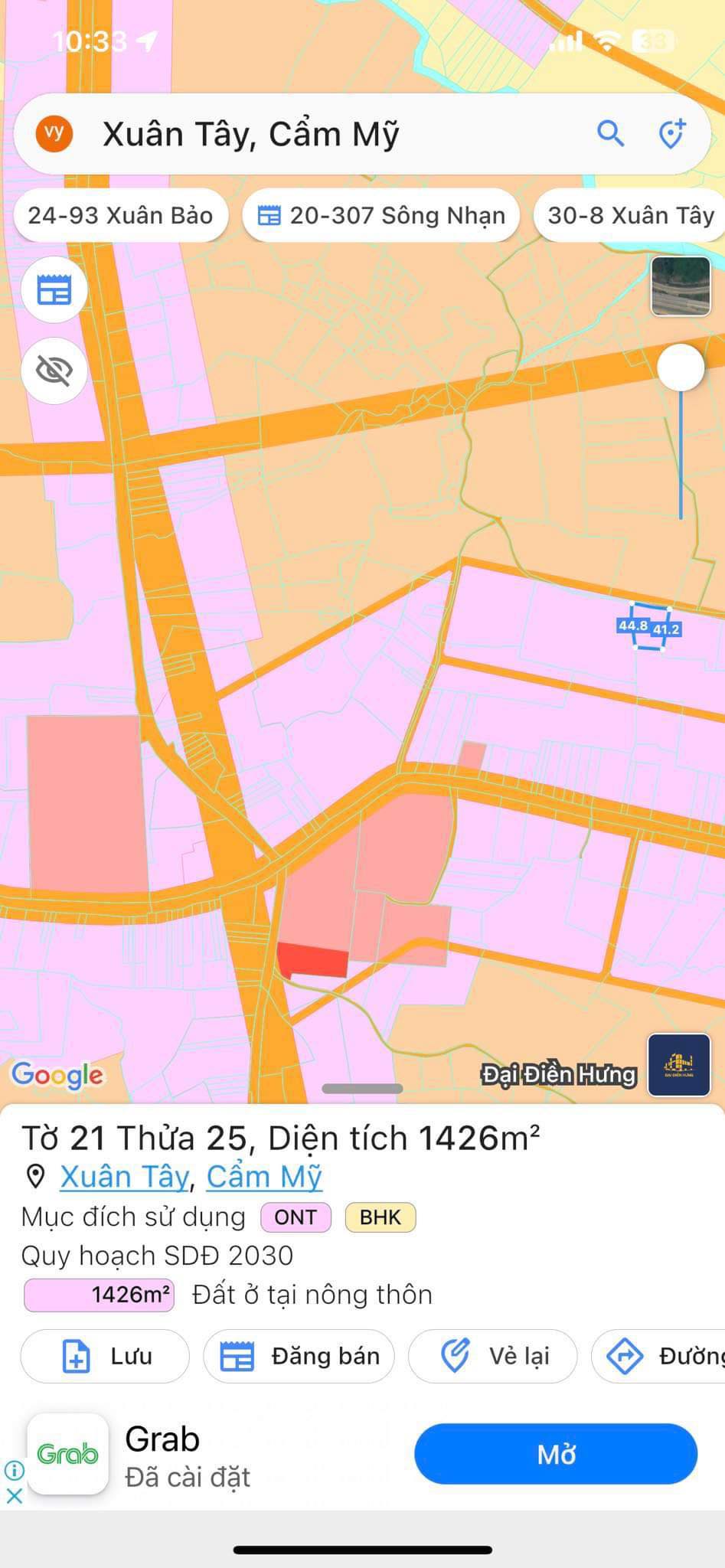The height and width of the screenshot is (1568, 725).
Task: Open the add-location pin icon
Action: tap(671, 134)
